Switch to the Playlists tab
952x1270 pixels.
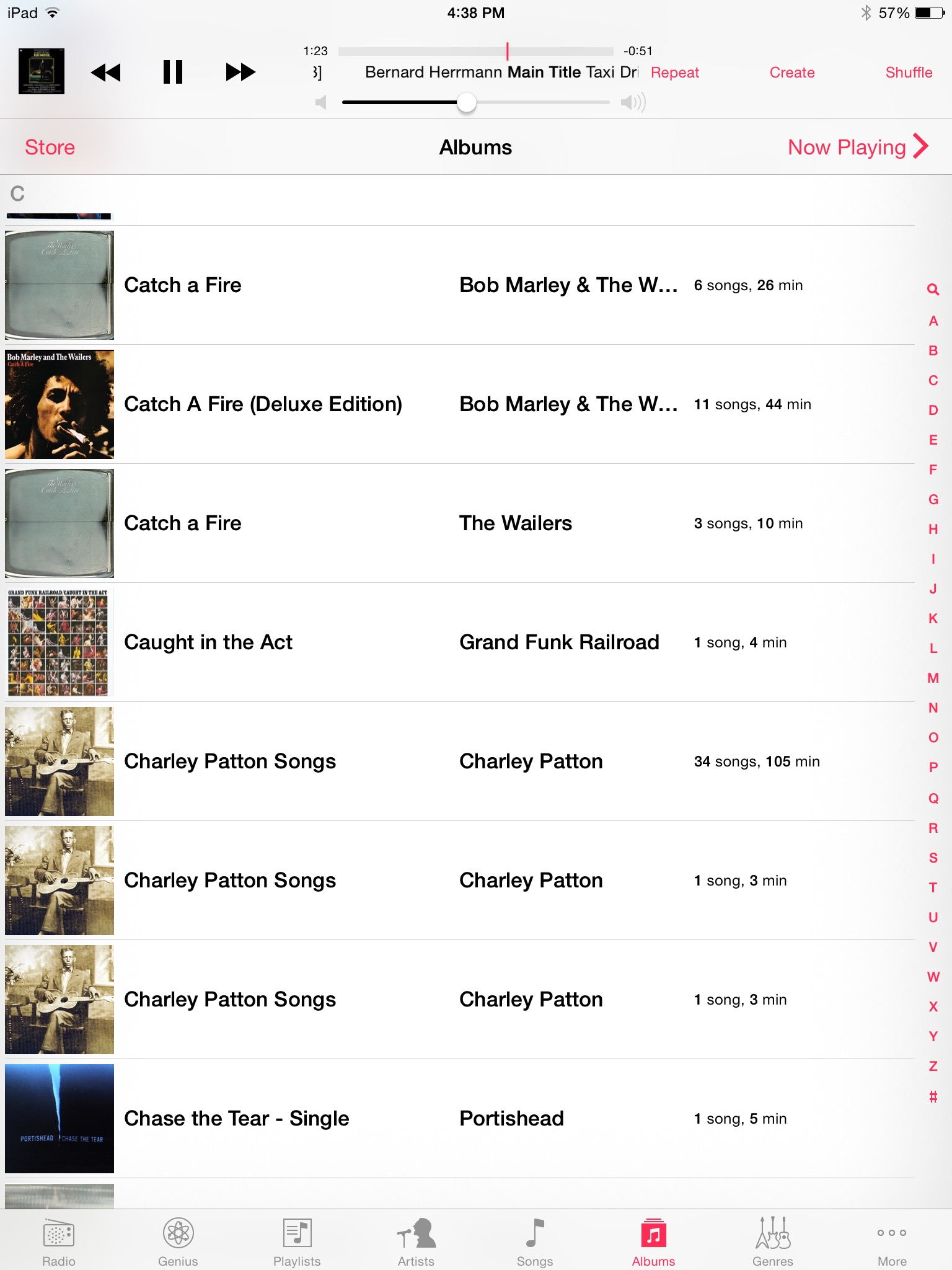[297, 1241]
